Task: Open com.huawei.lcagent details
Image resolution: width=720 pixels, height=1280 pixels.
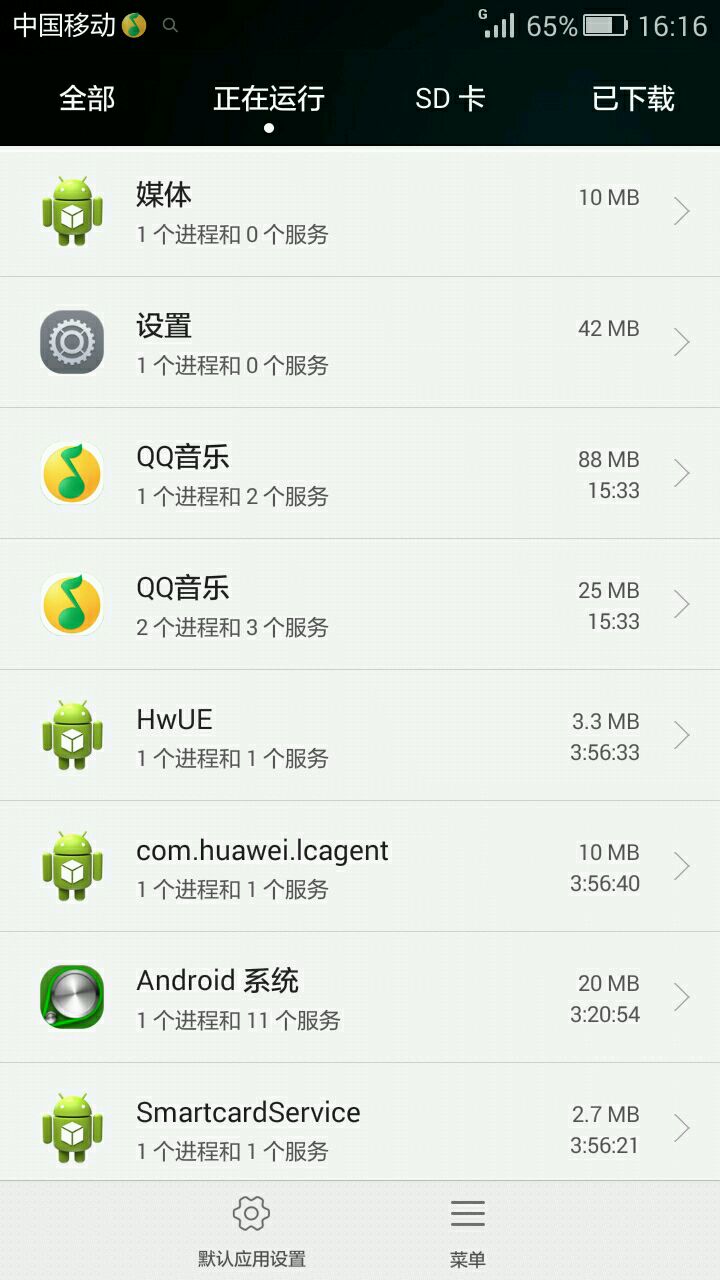Action: click(x=360, y=867)
